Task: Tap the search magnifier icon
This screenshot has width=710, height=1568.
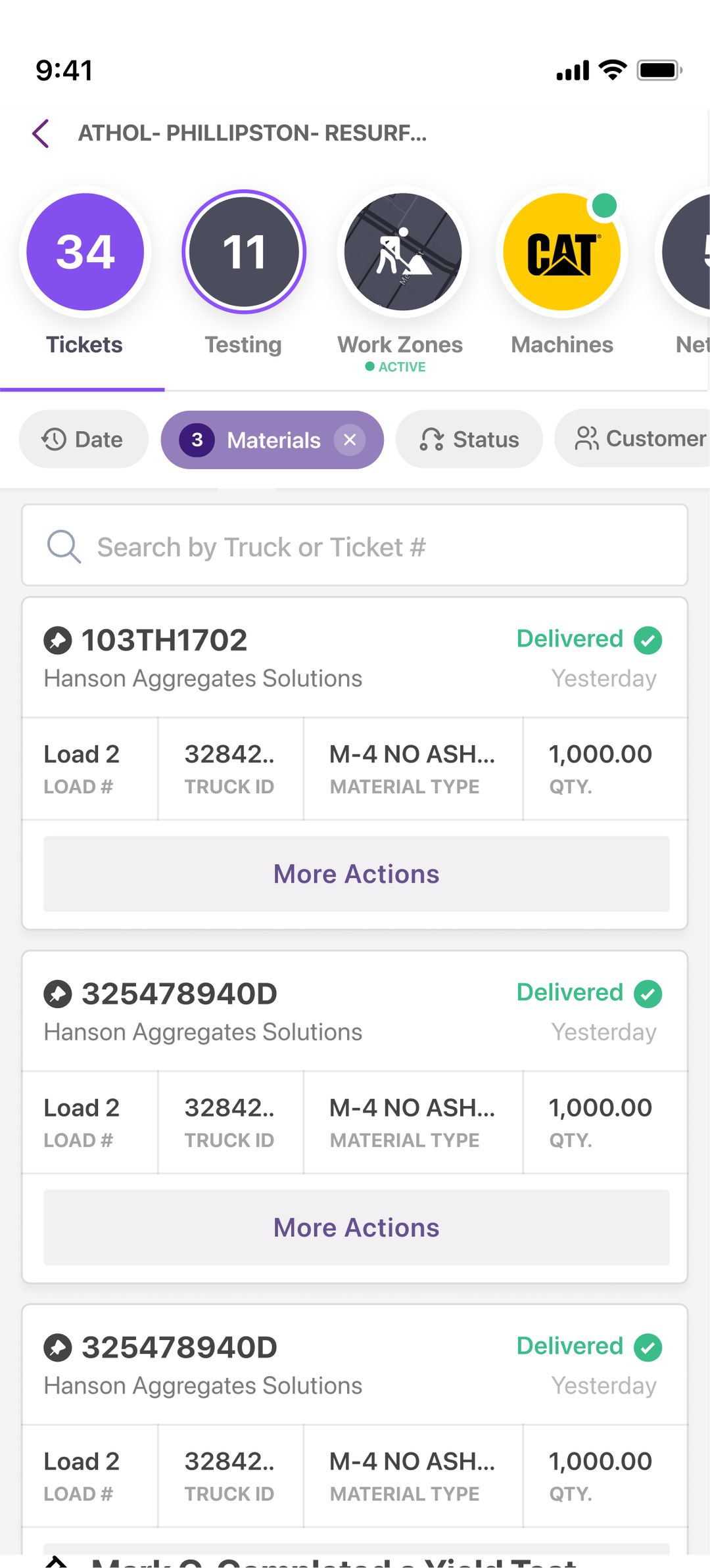Action: (x=64, y=546)
